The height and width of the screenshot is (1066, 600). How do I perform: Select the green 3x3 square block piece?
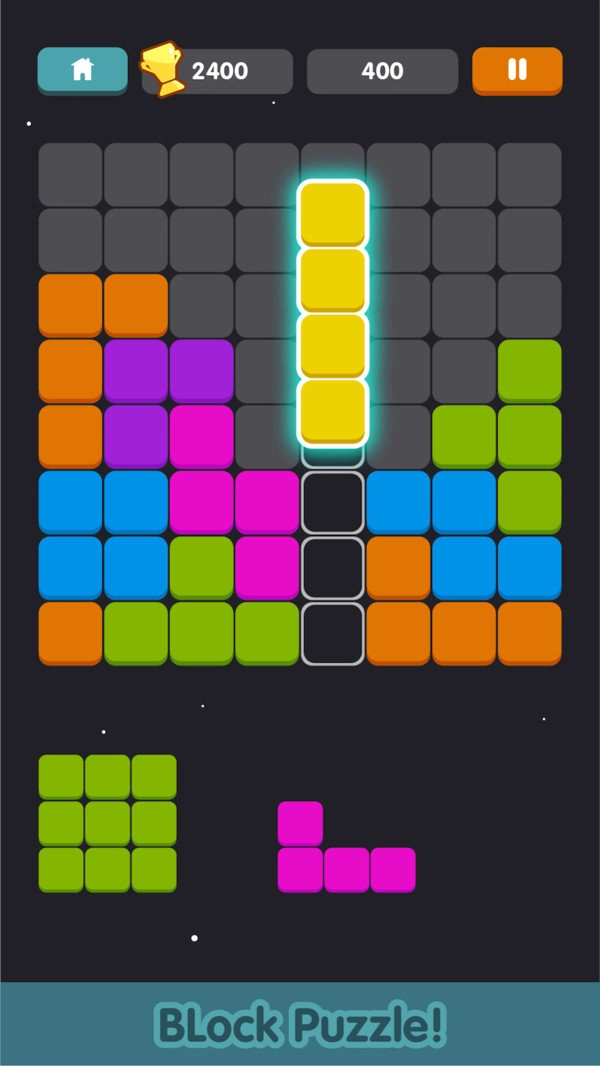point(108,823)
